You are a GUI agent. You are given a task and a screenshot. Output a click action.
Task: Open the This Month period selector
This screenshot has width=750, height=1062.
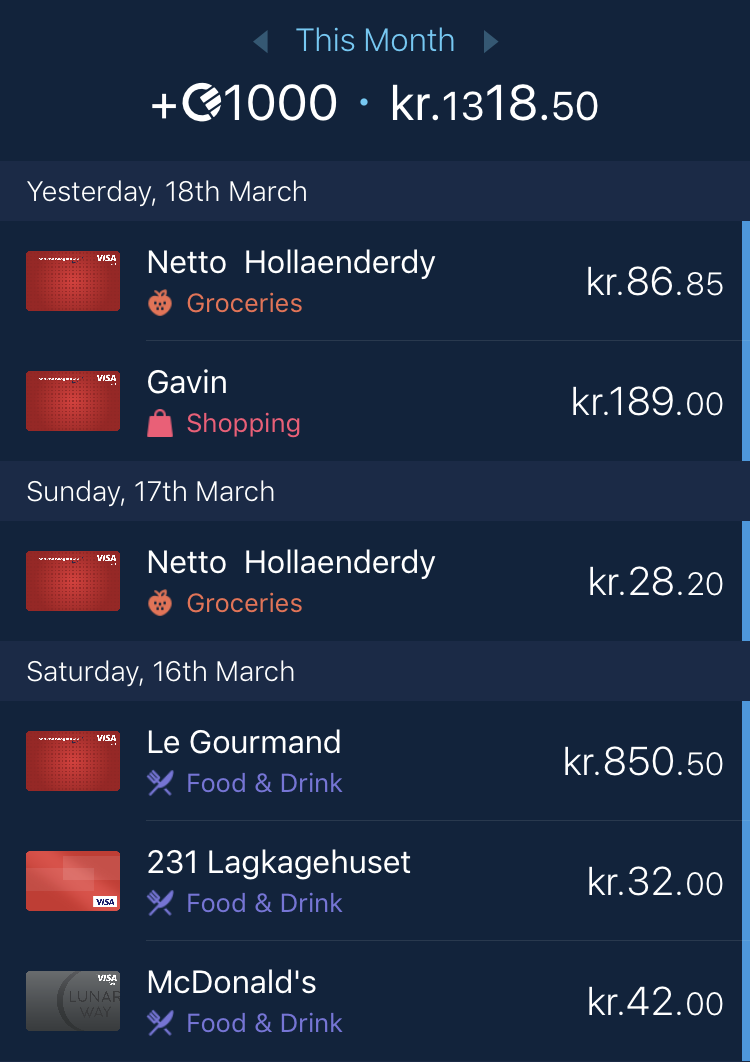(x=375, y=41)
